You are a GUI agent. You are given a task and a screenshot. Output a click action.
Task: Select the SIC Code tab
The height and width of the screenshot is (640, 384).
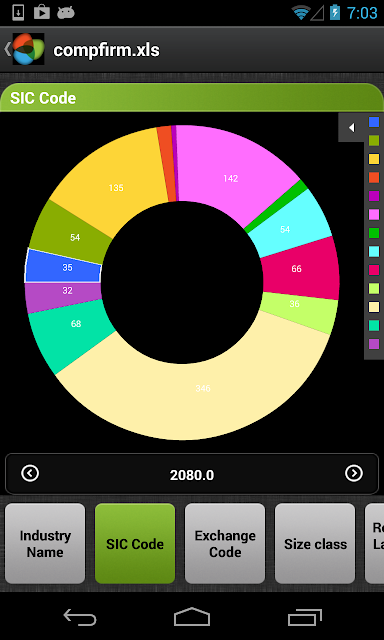pyautogui.click(x=135, y=543)
